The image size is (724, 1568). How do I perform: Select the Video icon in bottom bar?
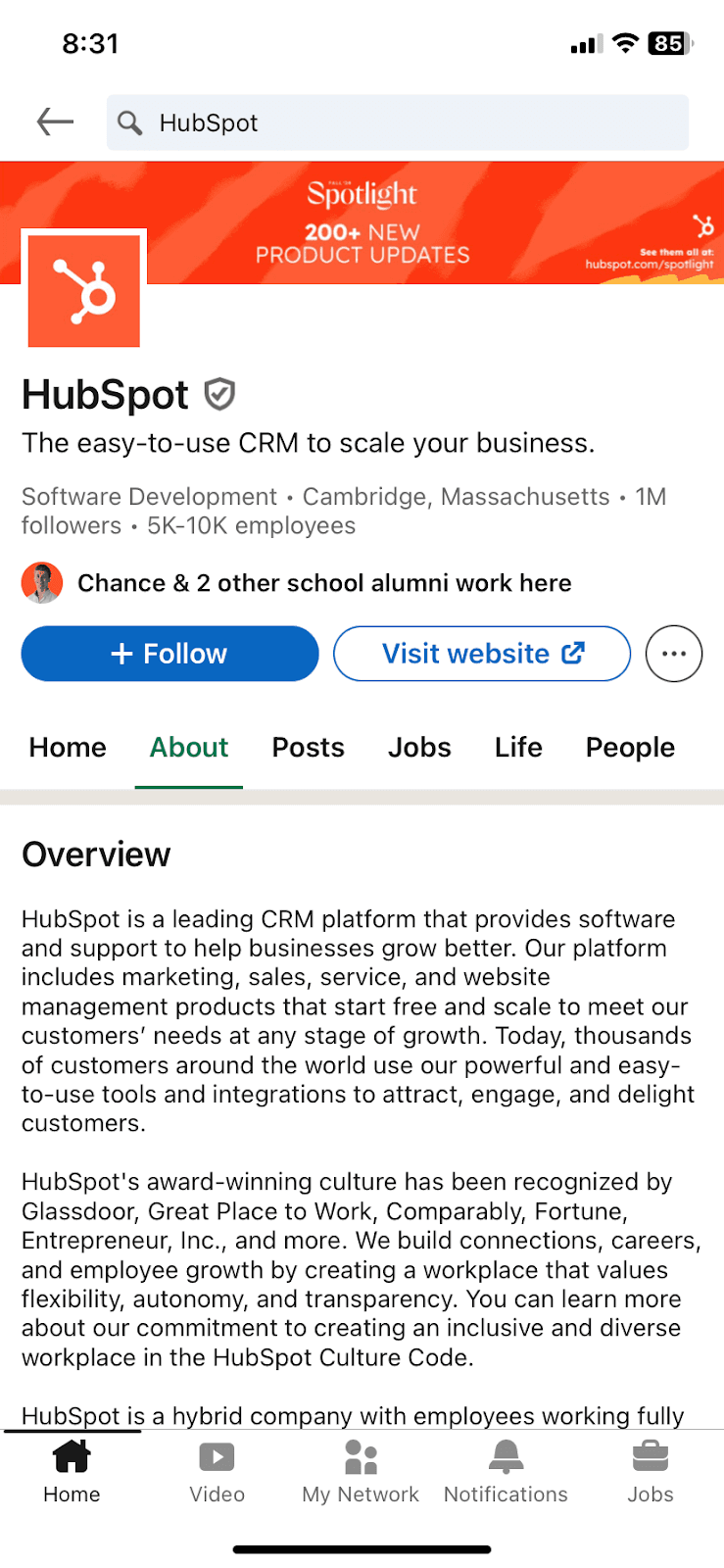[217, 1465]
